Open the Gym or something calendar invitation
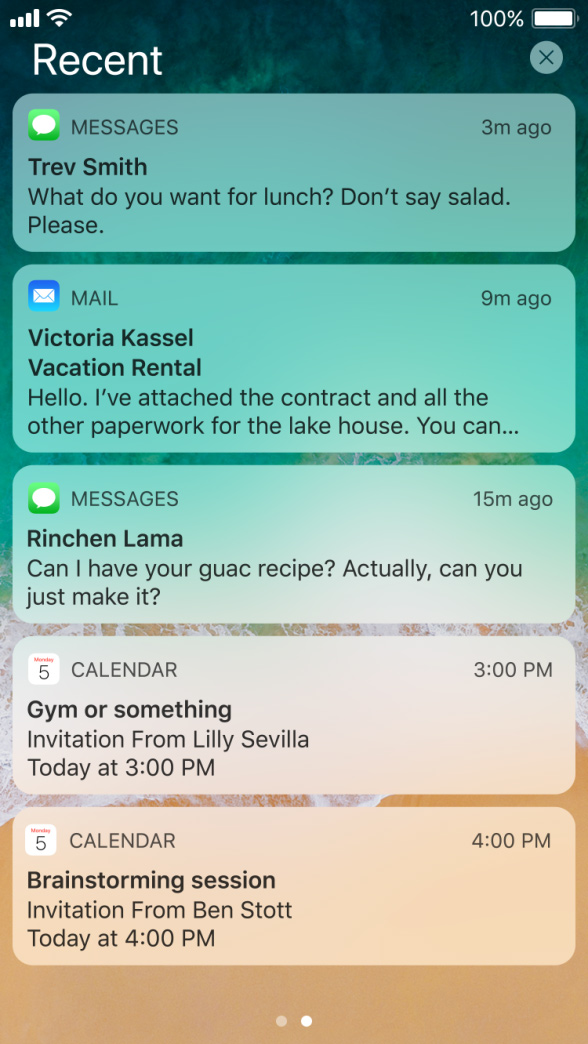Image resolution: width=588 pixels, height=1044 pixels. [294, 715]
